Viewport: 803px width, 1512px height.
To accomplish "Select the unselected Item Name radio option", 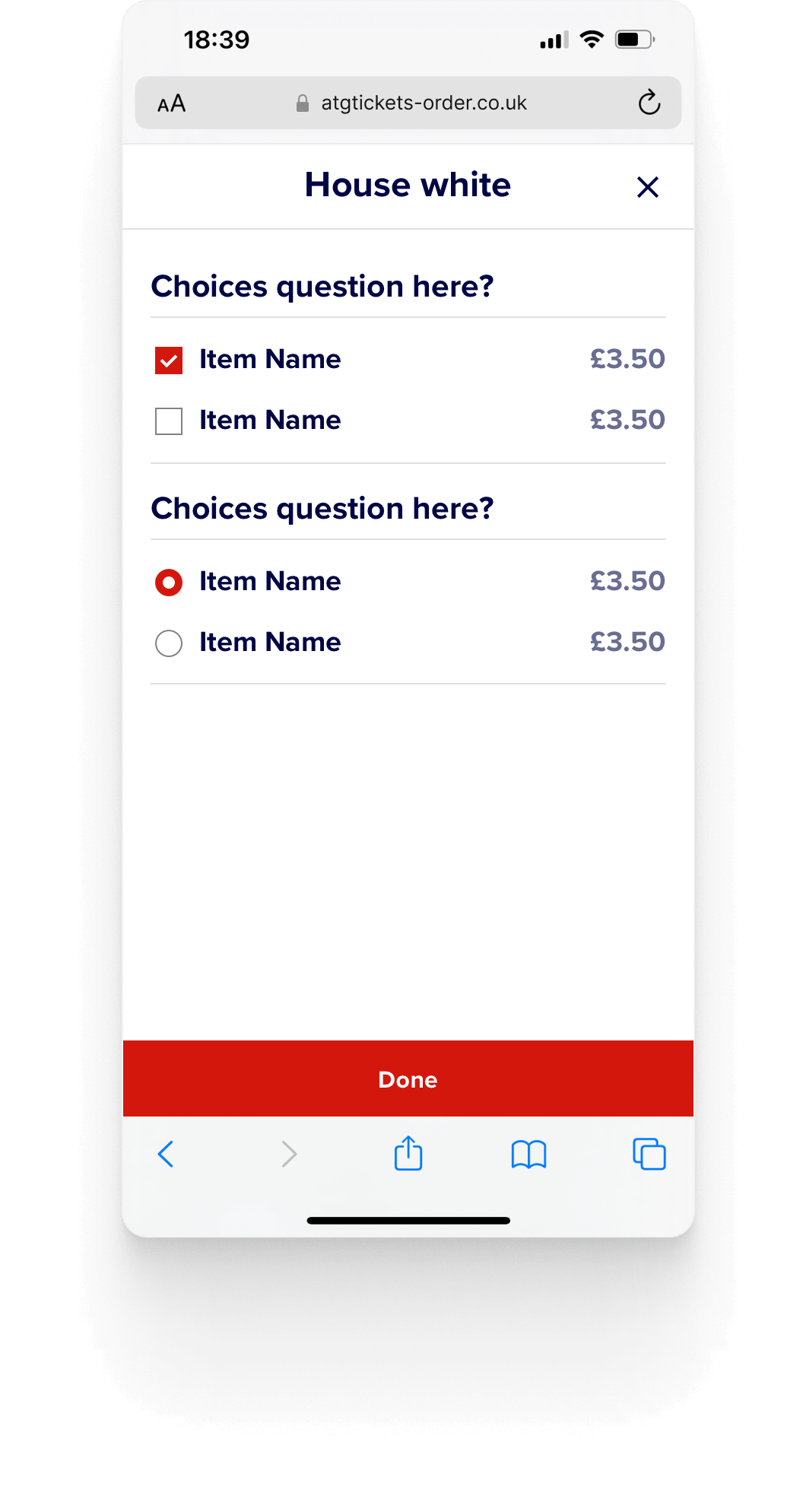I will point(169,643).
